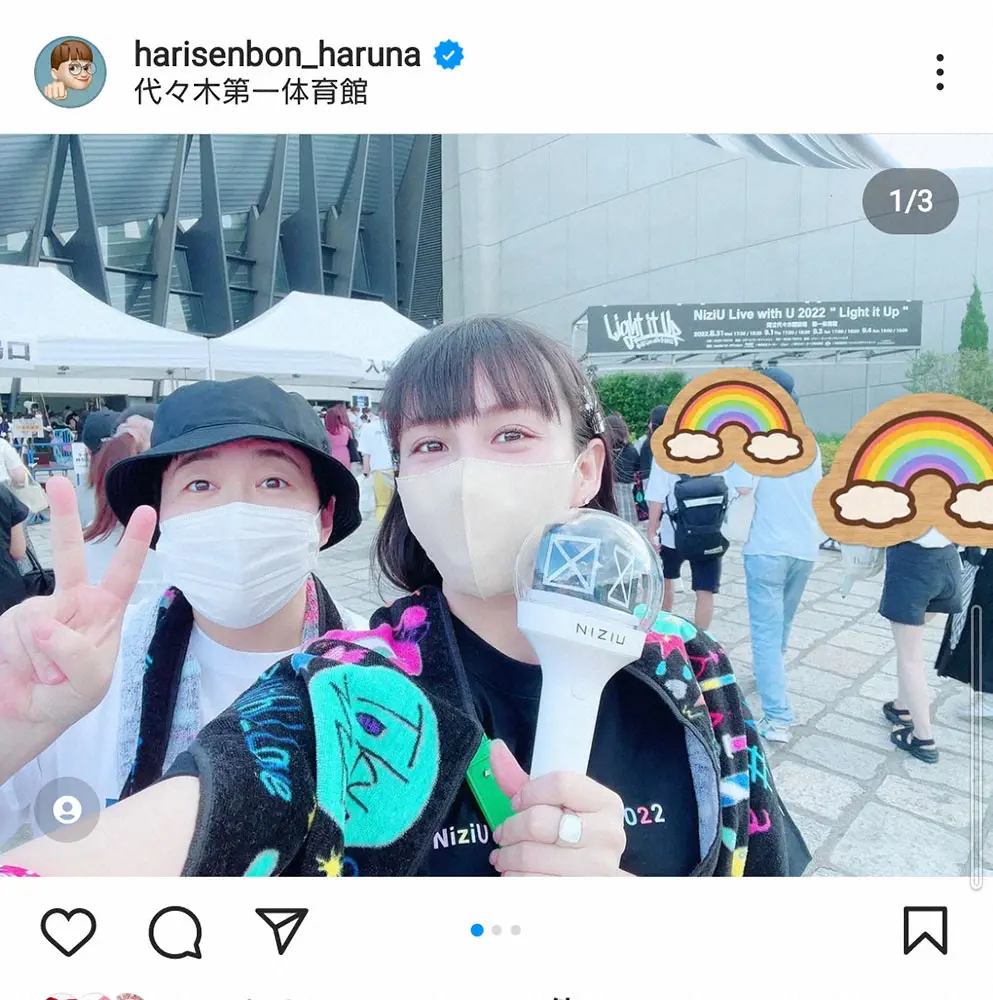This screenshot has height=1000, width=993.
Task: Share this post via paper plane
Action: 281,930
